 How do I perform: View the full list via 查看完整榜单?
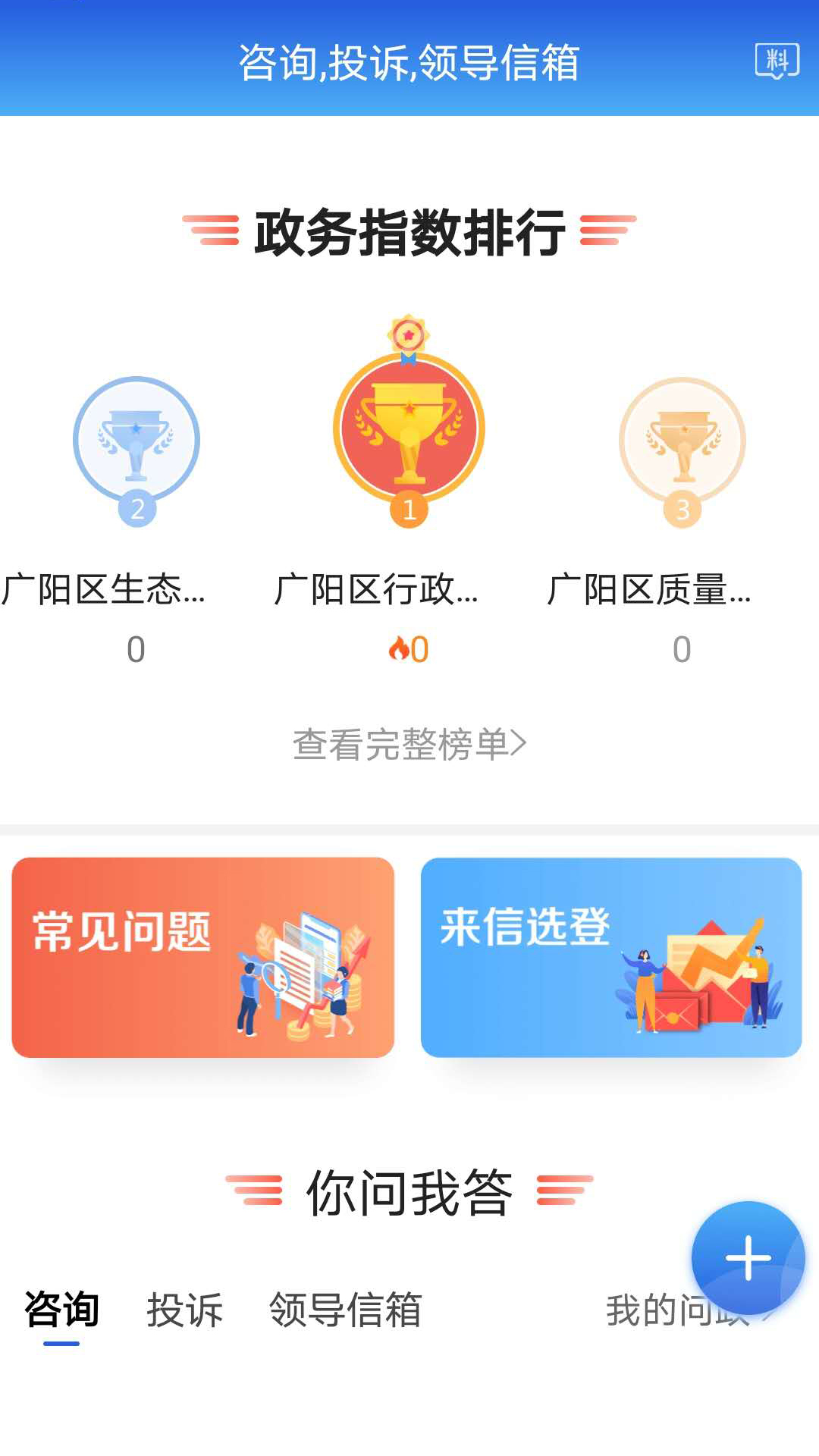click(x=409, y=745)
